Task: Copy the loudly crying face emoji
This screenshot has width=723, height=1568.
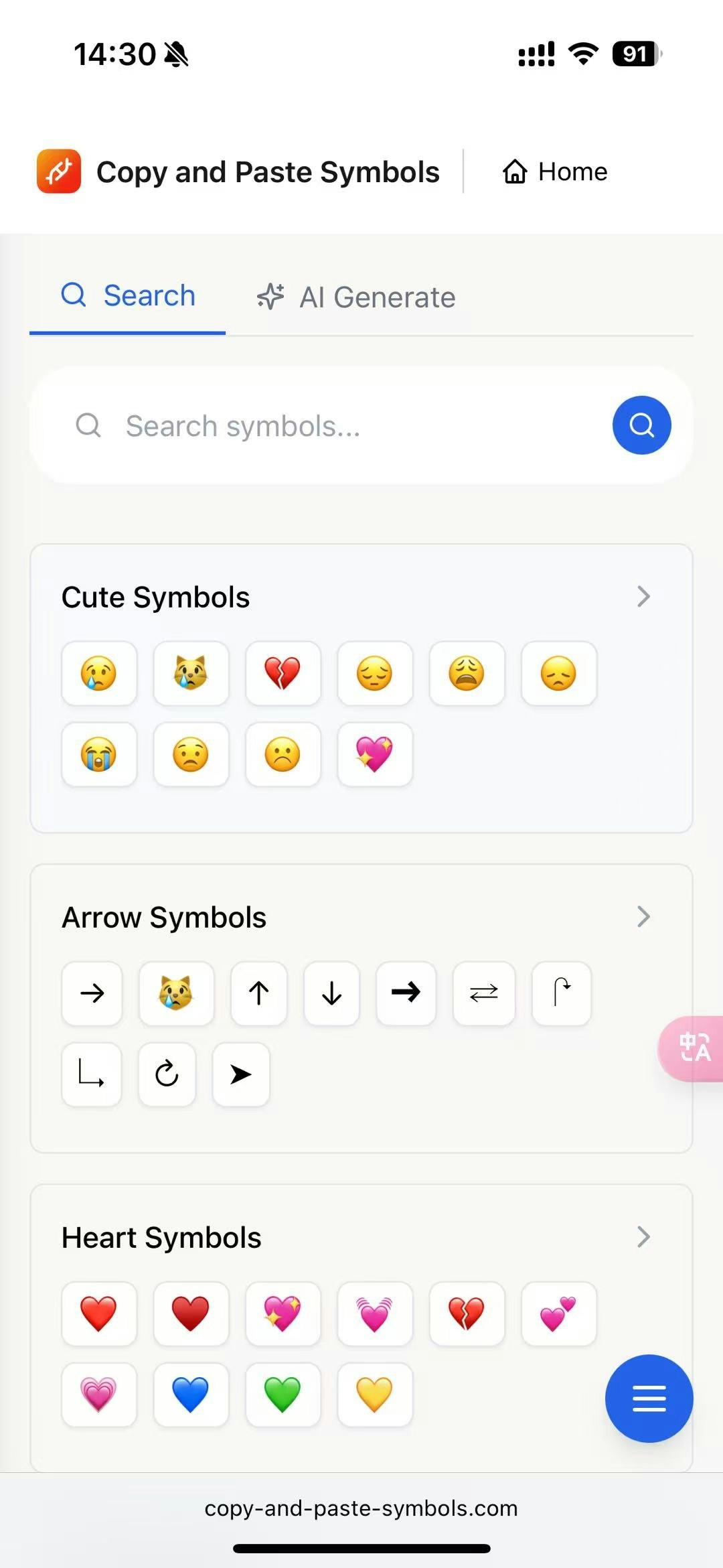Action: (x=99, y=755)
